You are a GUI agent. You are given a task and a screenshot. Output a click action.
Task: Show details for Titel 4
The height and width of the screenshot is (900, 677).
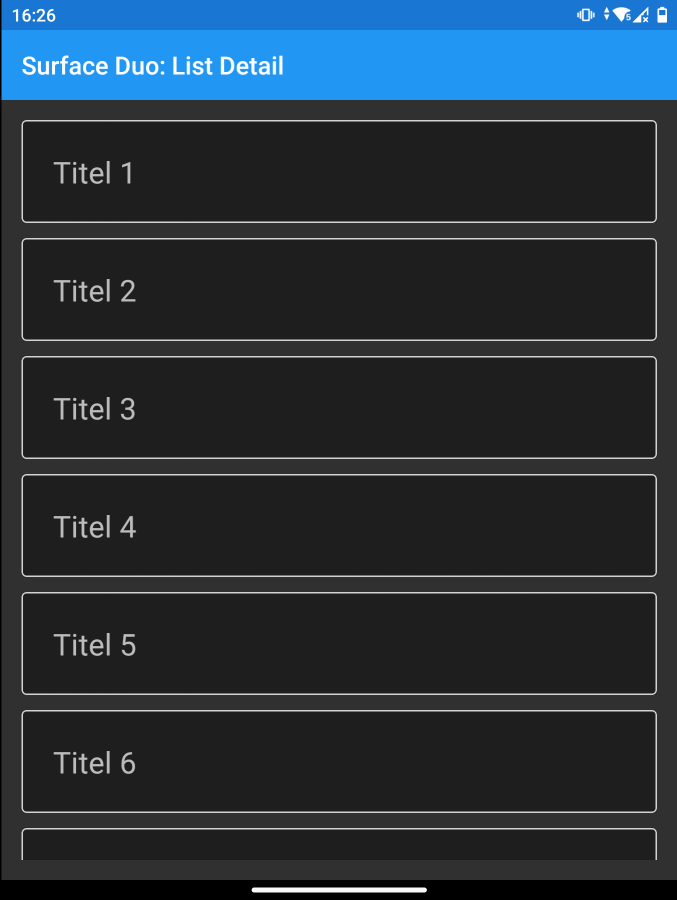(x=338, y=526)
